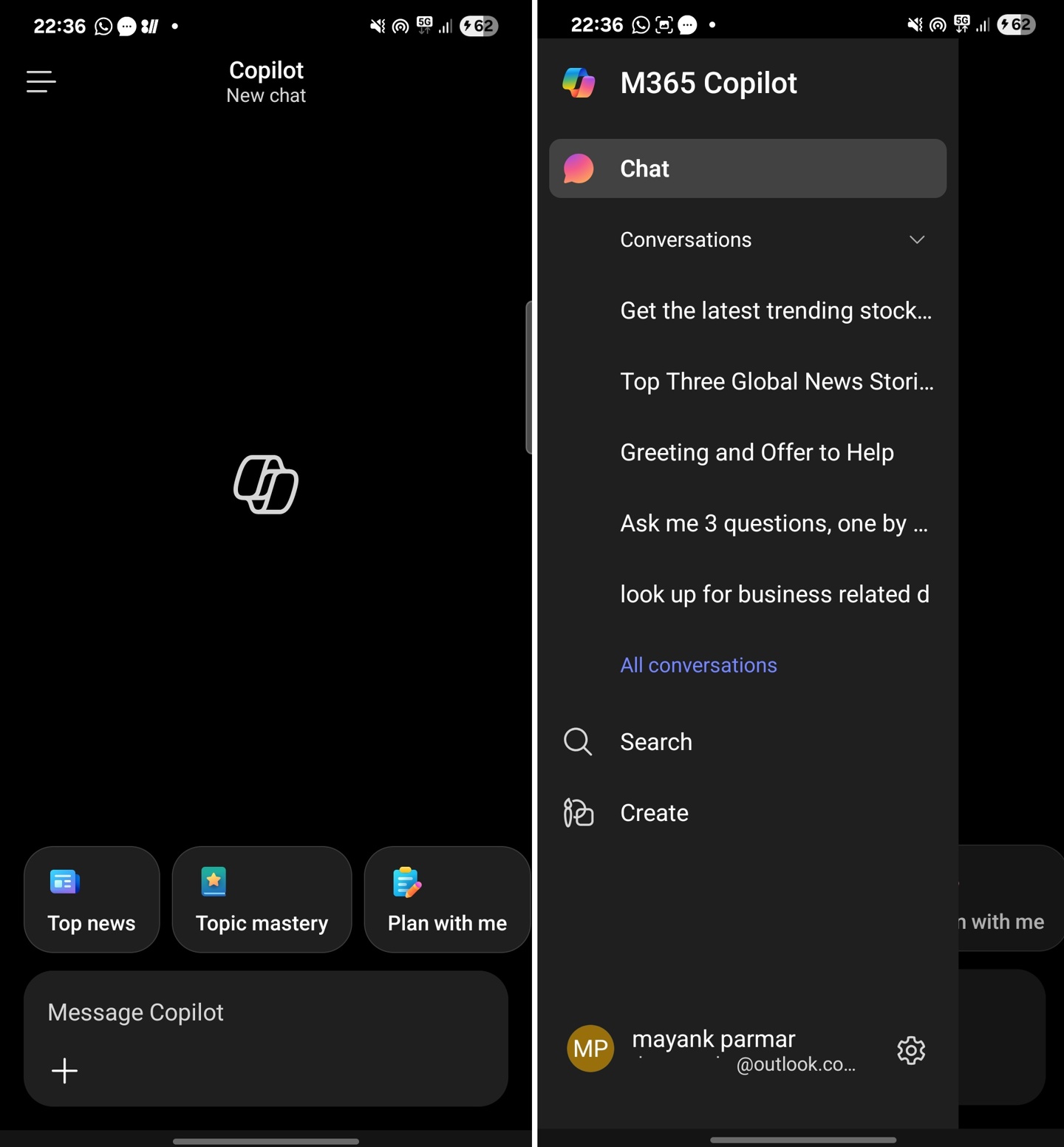
Task: View All conversations
Action: click(x=698, y=665)
